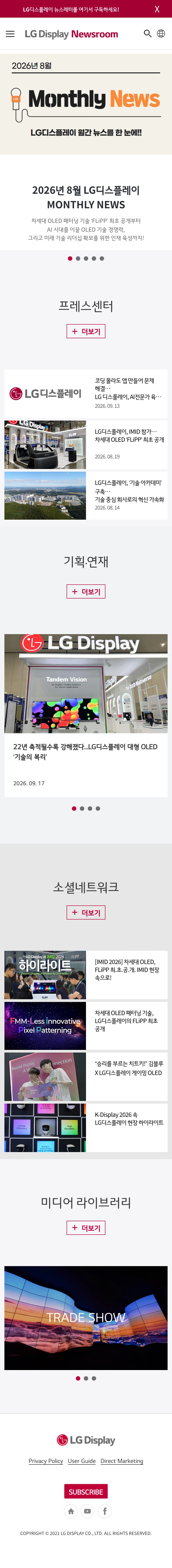Open the language globe icon
This screenshot has height=1568, width=172.
(161, 33)
